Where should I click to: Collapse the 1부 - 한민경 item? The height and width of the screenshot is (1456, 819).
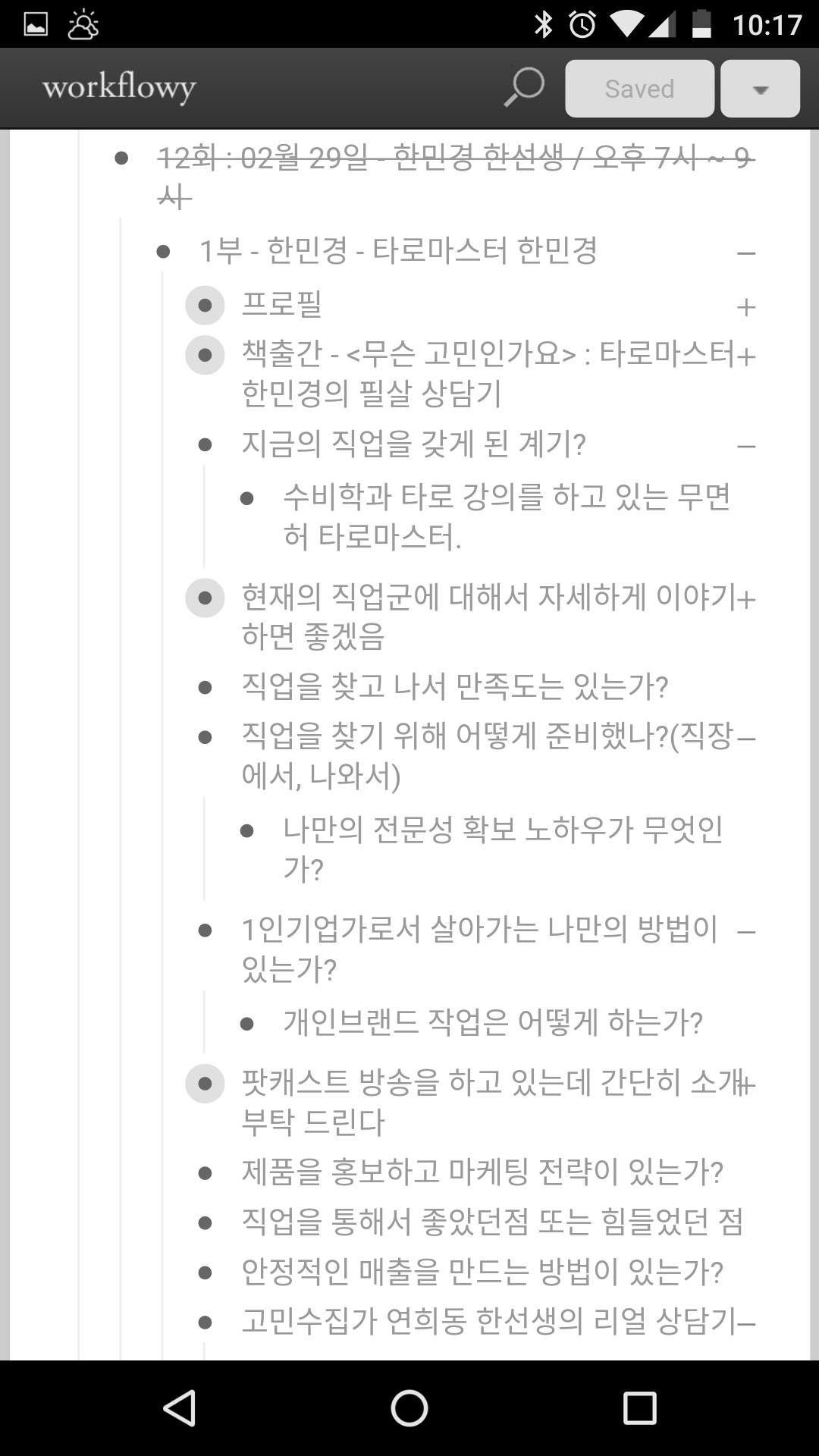(x=746, y=253)
